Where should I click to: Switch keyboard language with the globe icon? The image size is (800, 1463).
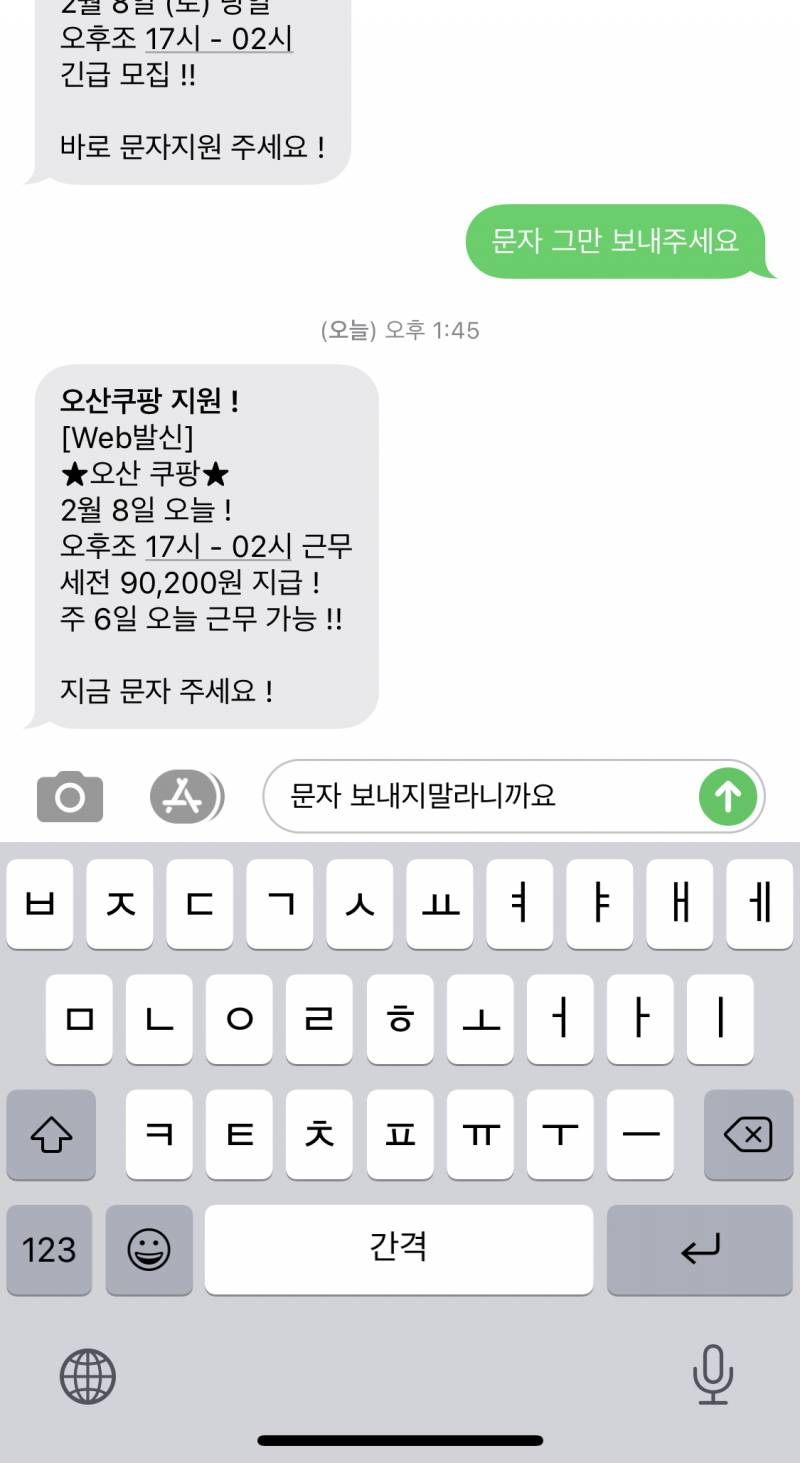[88, 1375]
